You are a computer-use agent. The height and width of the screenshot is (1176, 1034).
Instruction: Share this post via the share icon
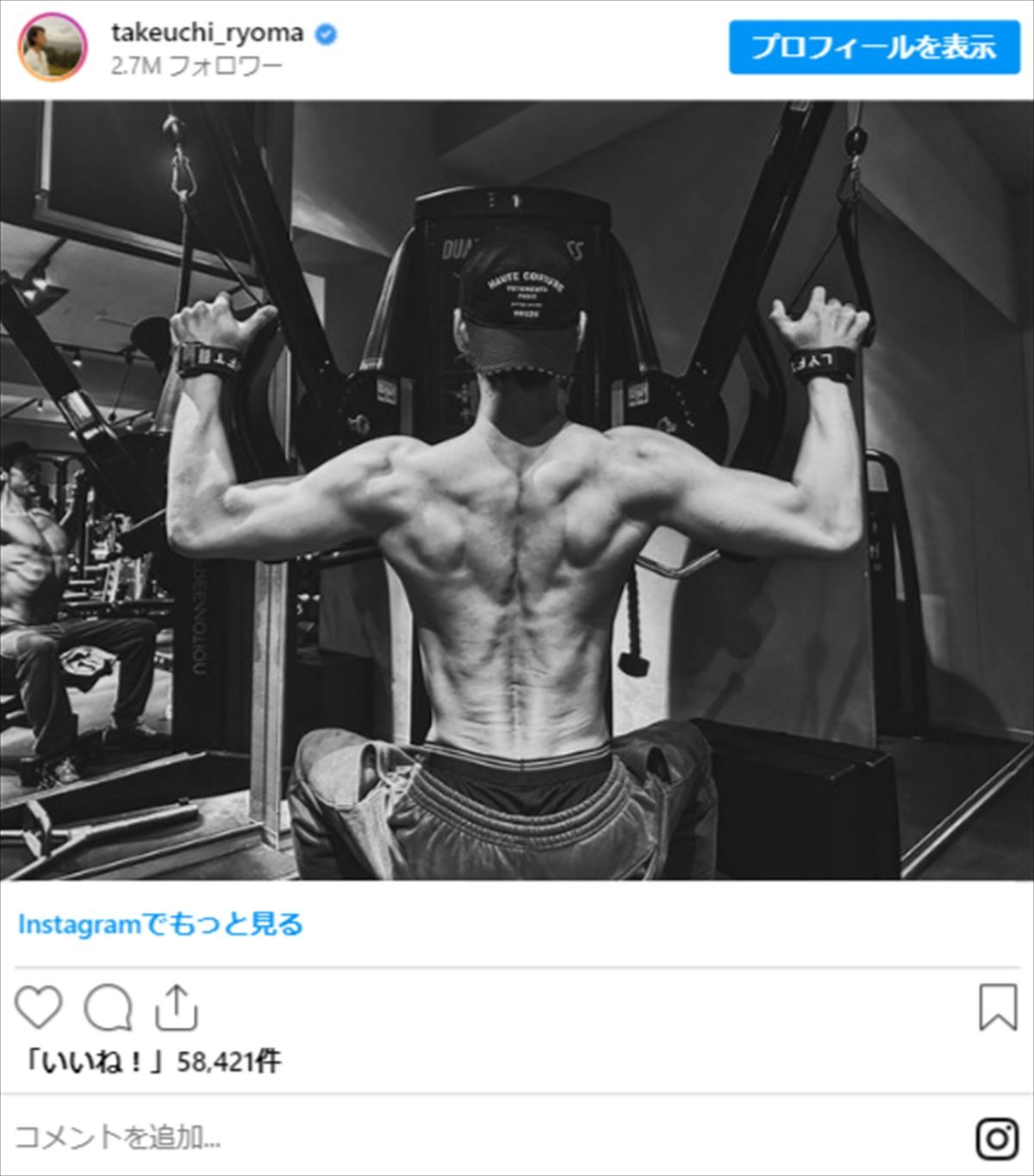click(176, 1007)
